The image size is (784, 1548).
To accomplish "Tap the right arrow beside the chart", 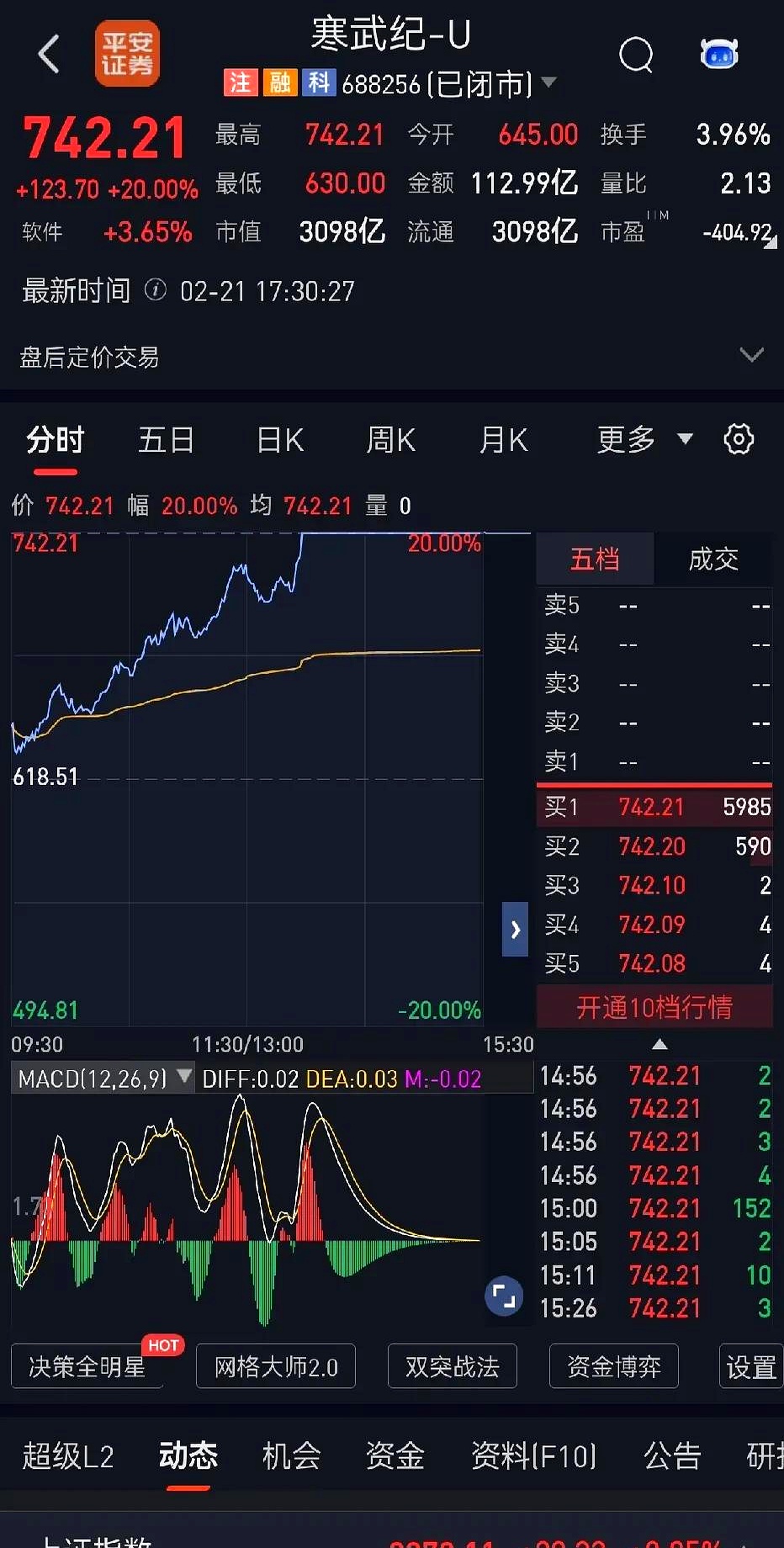I will [515, 930].
